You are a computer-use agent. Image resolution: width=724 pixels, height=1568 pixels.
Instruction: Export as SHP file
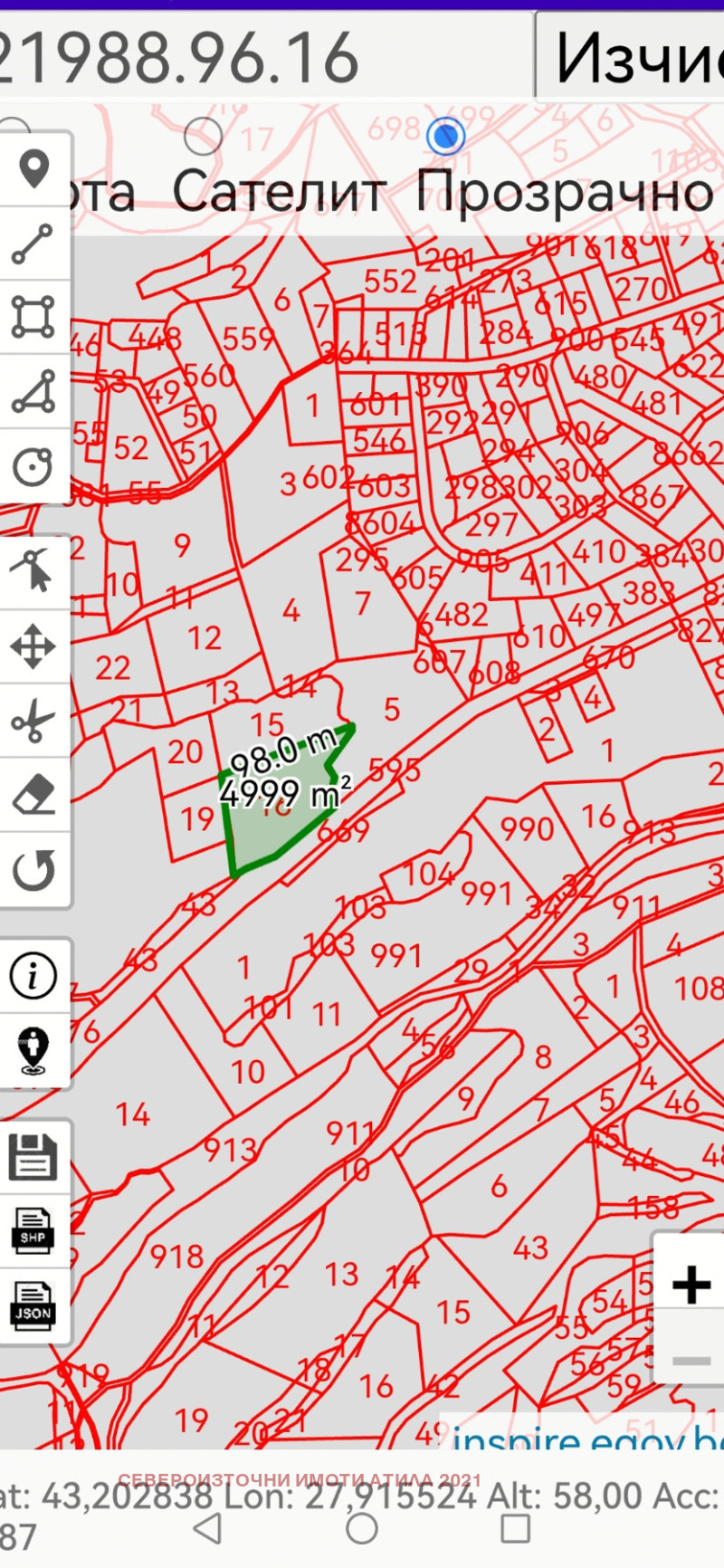pos(33,1231)
